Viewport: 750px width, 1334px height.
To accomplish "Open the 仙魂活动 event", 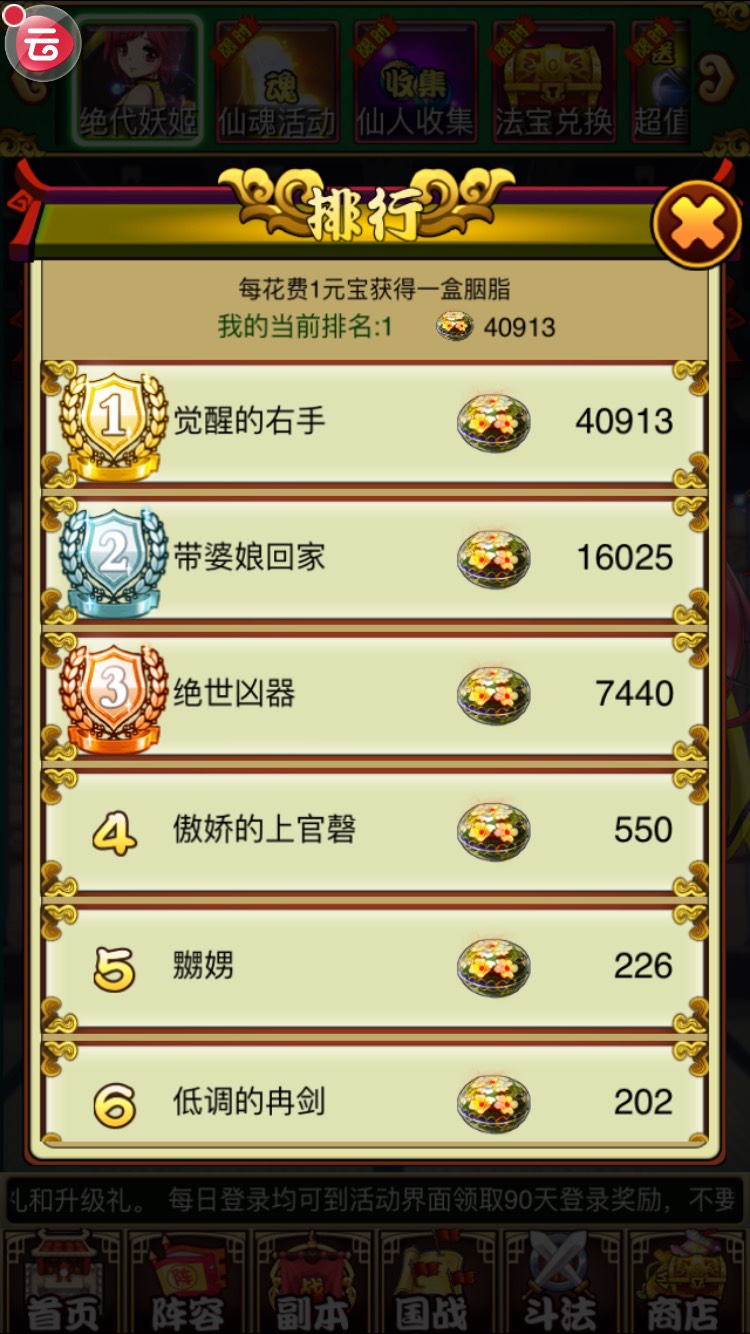I will pos(276,80).
